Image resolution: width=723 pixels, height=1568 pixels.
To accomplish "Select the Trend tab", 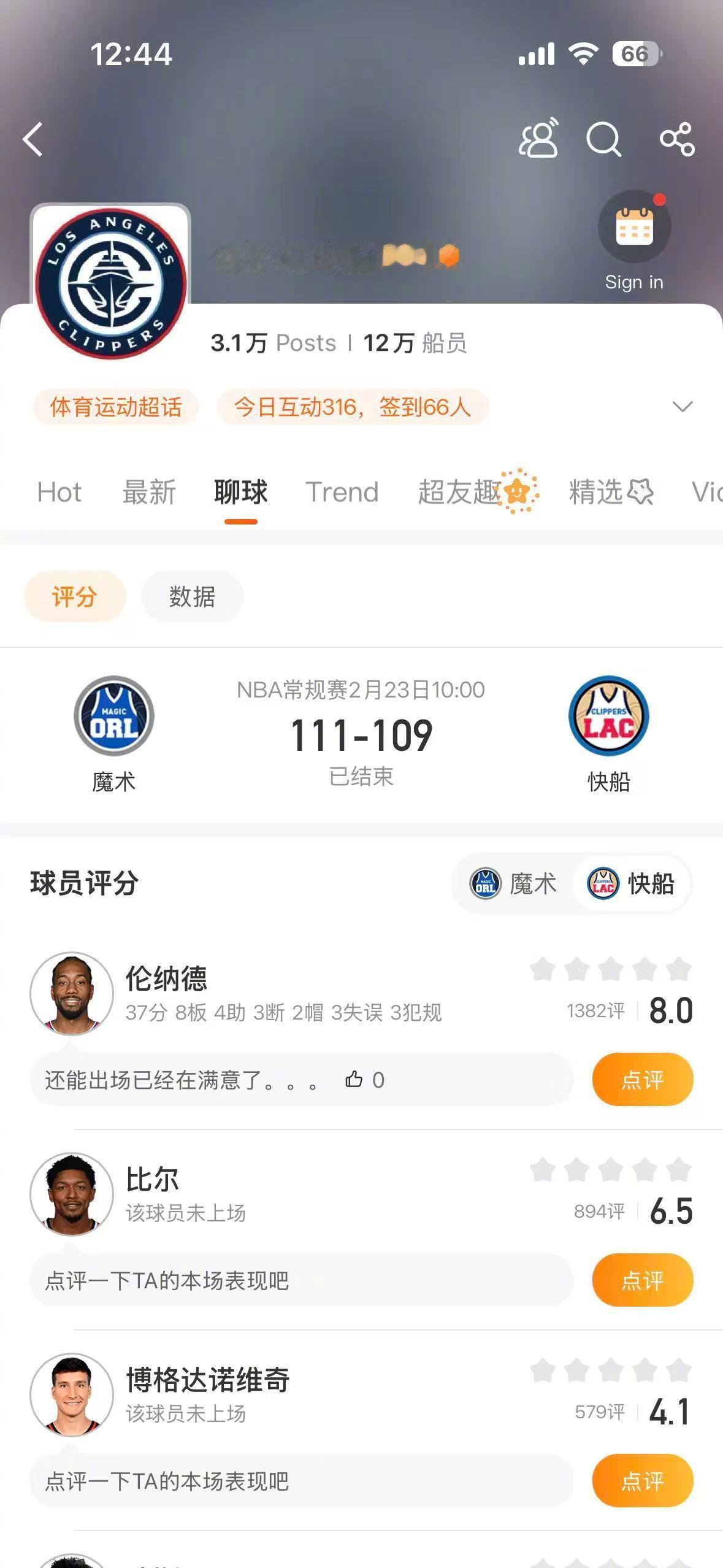I will (343, 492).
